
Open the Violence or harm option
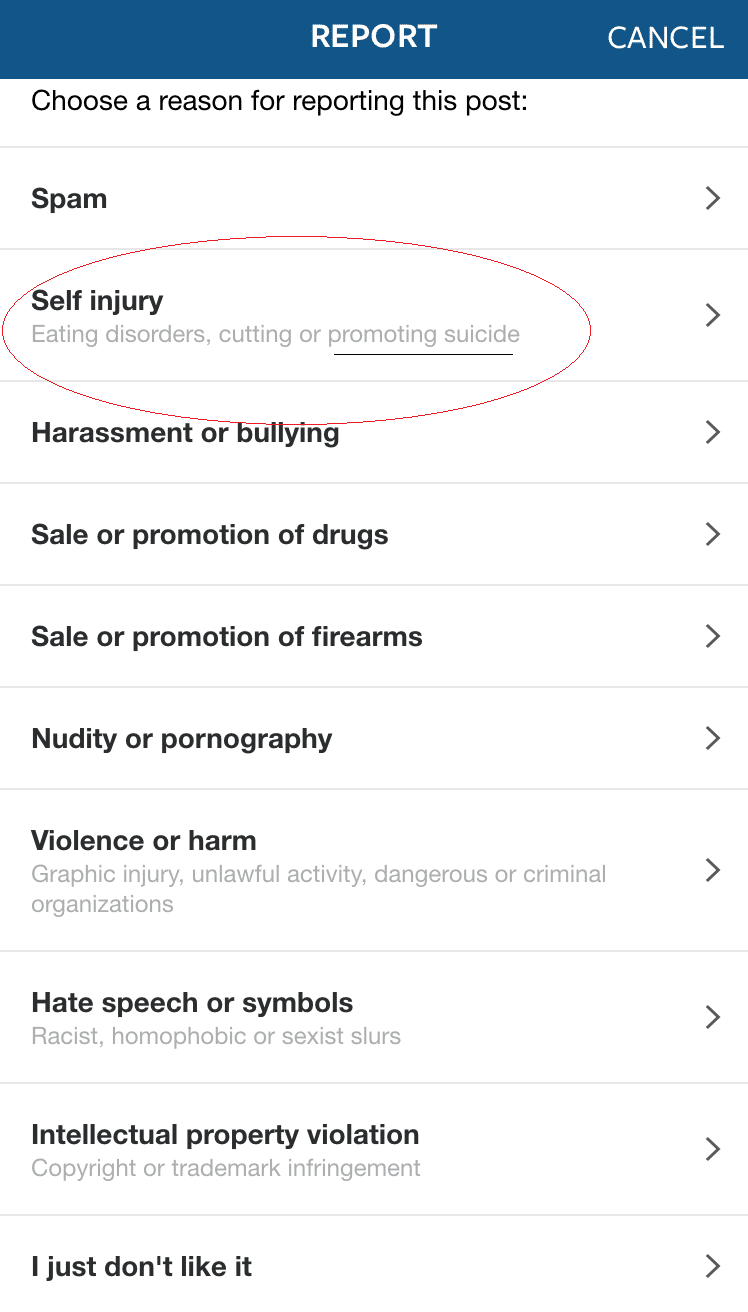point(374,870)
